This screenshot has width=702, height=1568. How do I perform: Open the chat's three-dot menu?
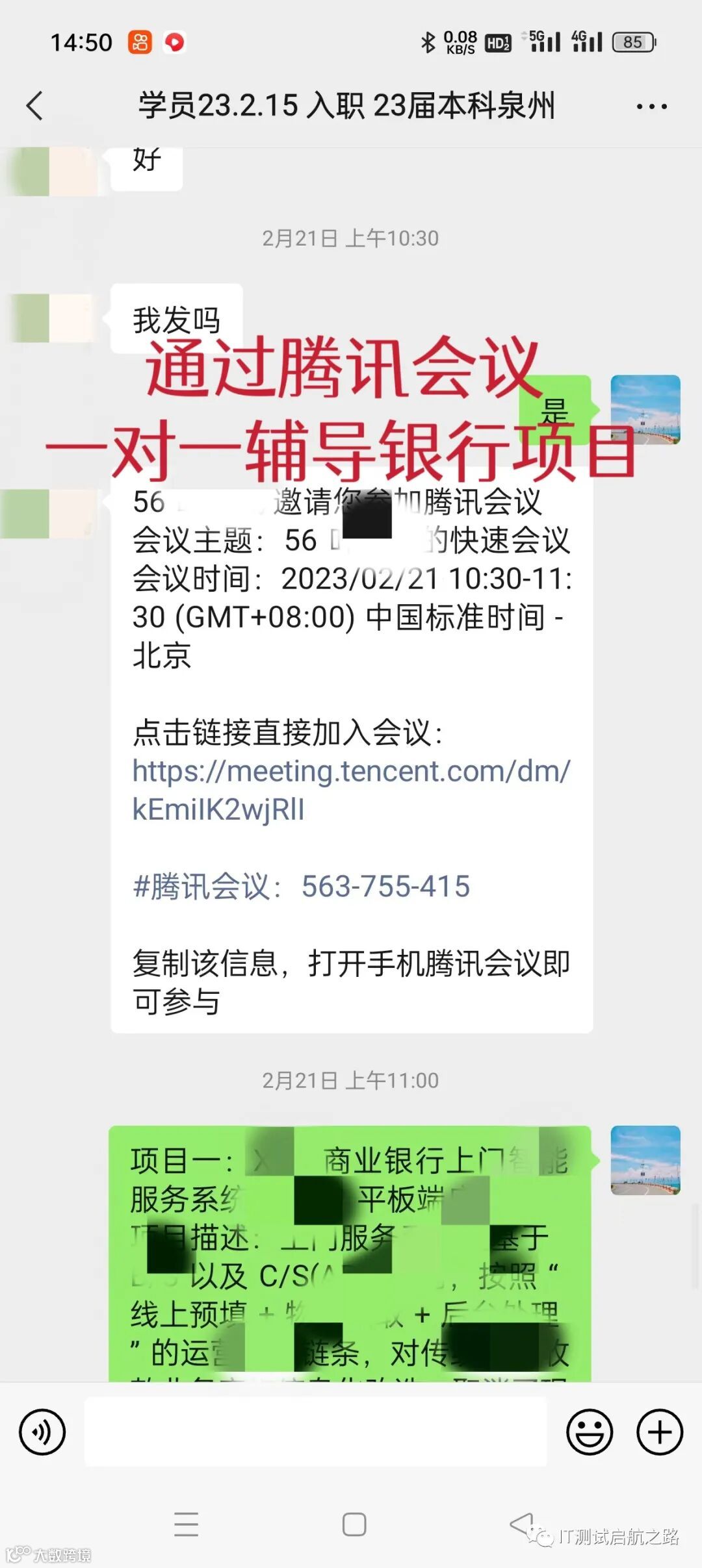click(x=651, y=107)
